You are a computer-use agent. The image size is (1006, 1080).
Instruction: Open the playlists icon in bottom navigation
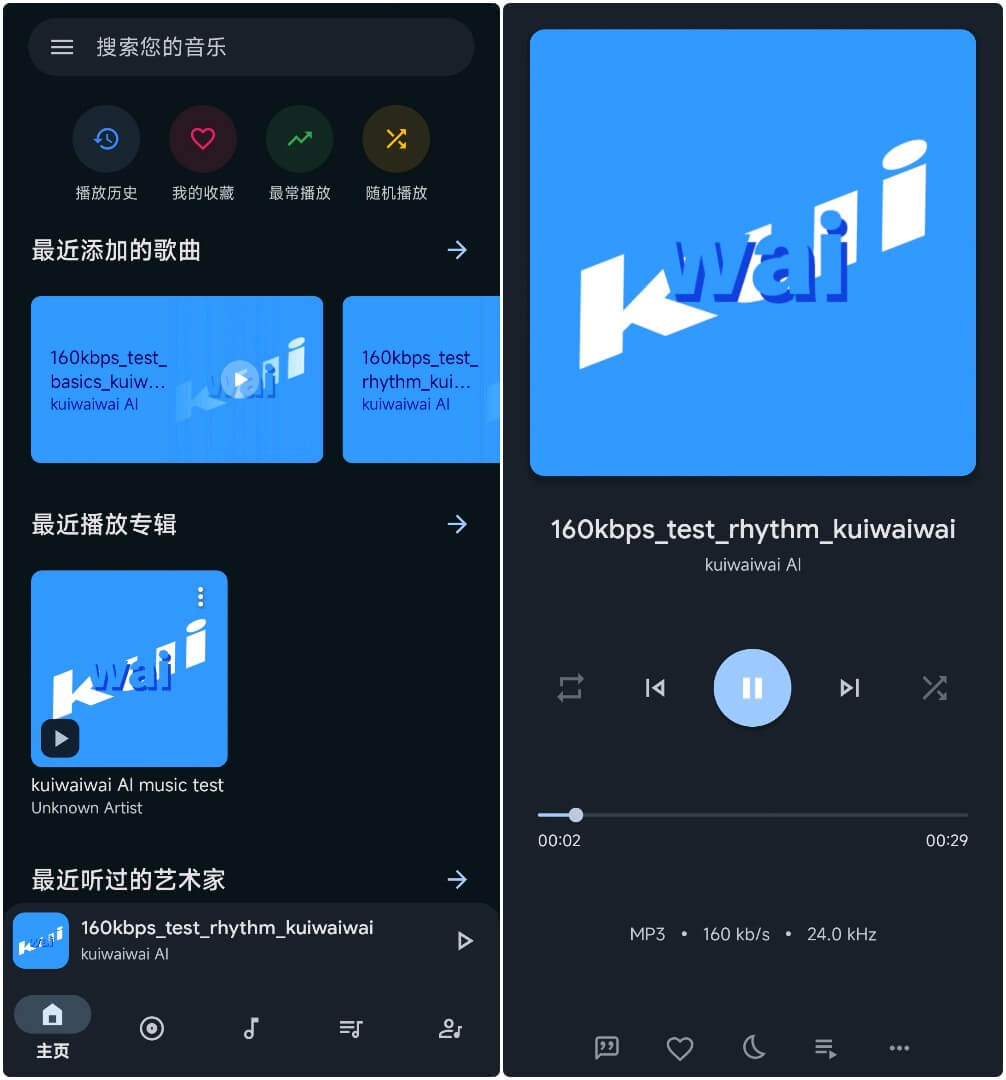(x=351, y=1028)
